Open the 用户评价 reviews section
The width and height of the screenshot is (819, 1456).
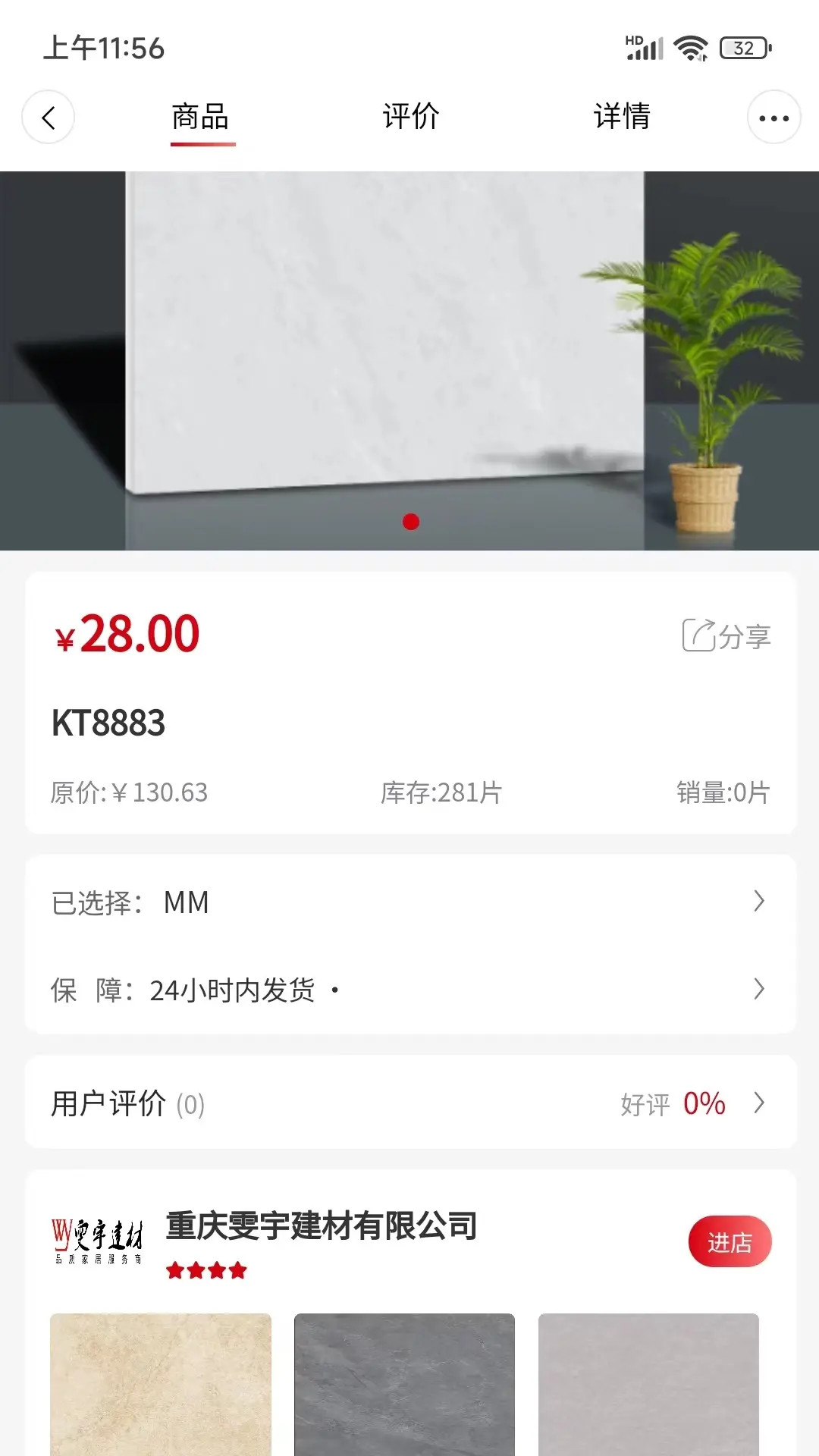(x=409, y=1103)
